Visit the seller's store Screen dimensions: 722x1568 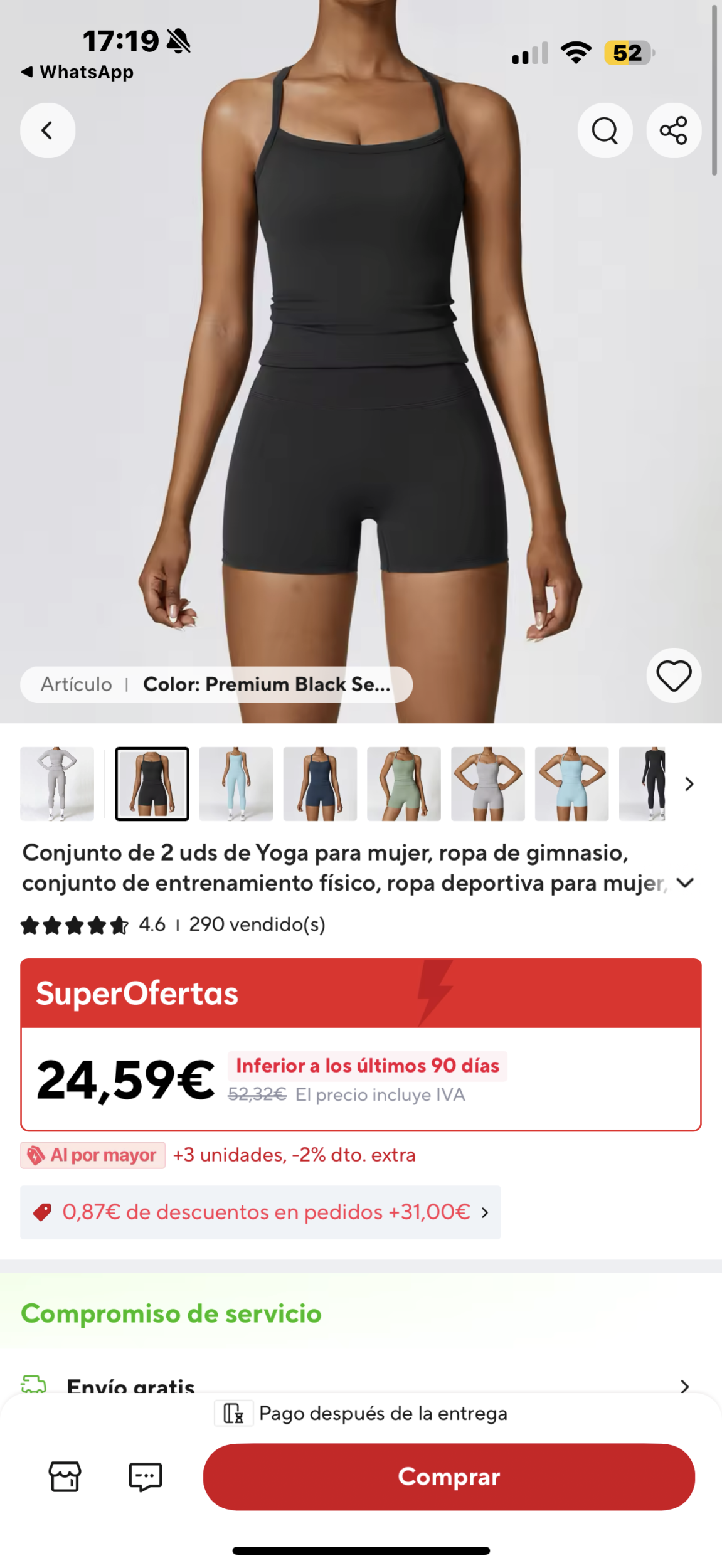pos(65,1476)
